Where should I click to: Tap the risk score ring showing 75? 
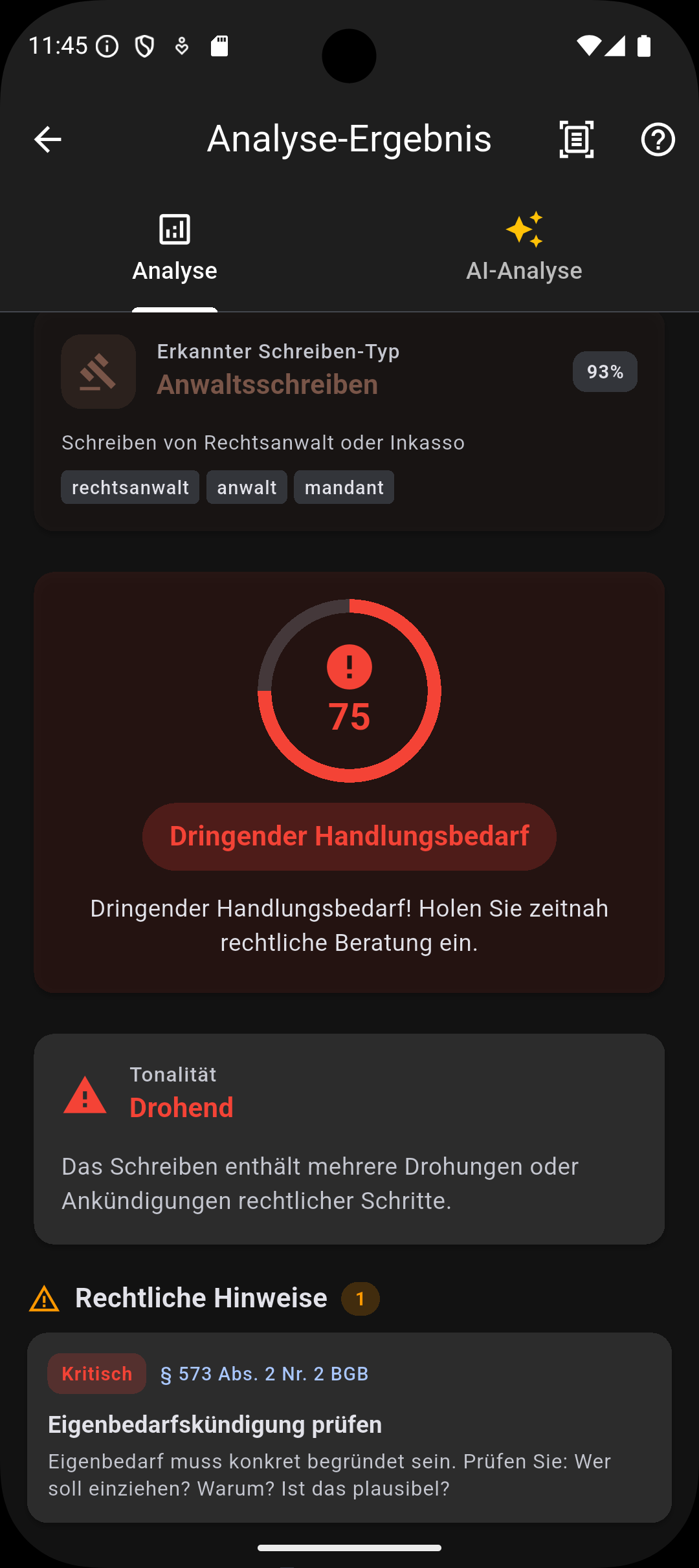[x=348, y=690]
